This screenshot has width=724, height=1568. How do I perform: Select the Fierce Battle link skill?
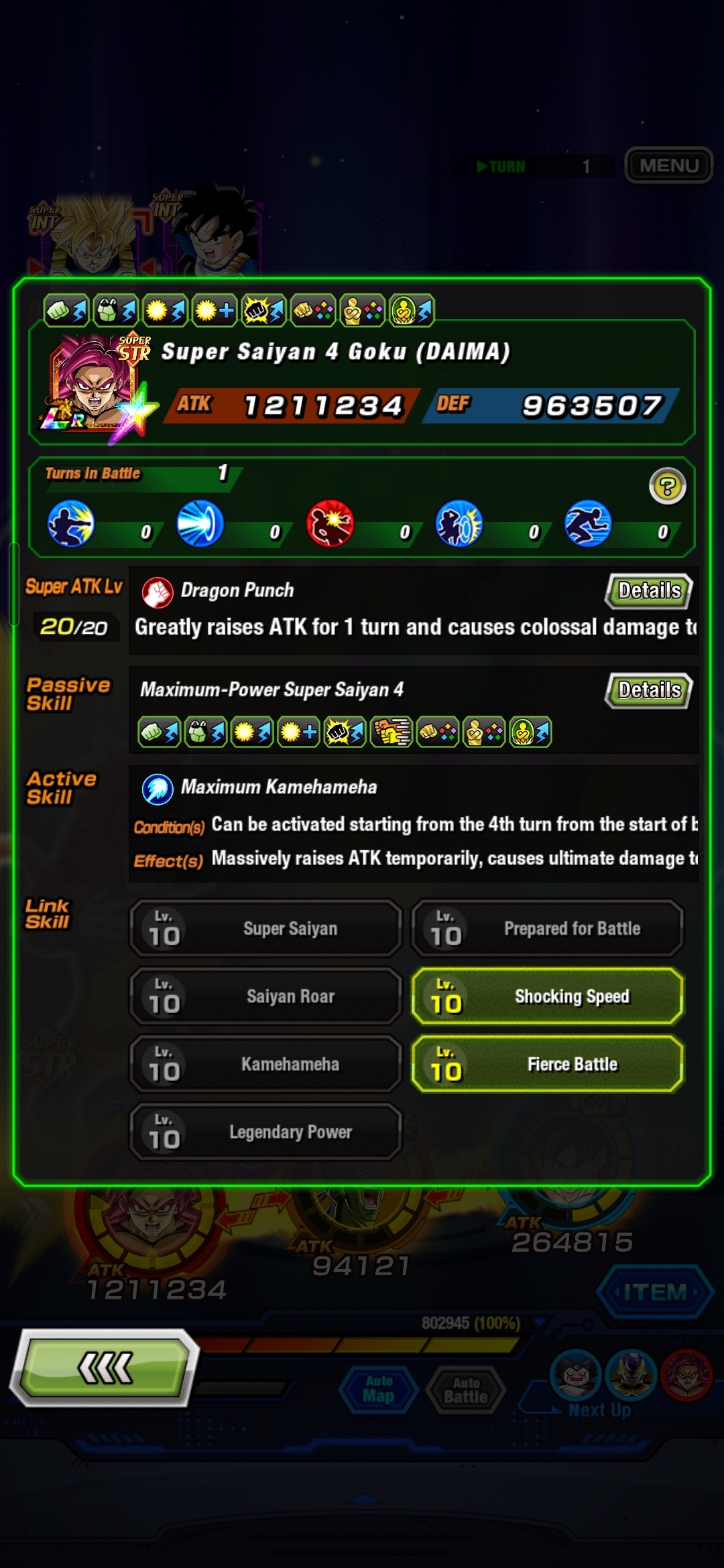(x=548, y=1064)
